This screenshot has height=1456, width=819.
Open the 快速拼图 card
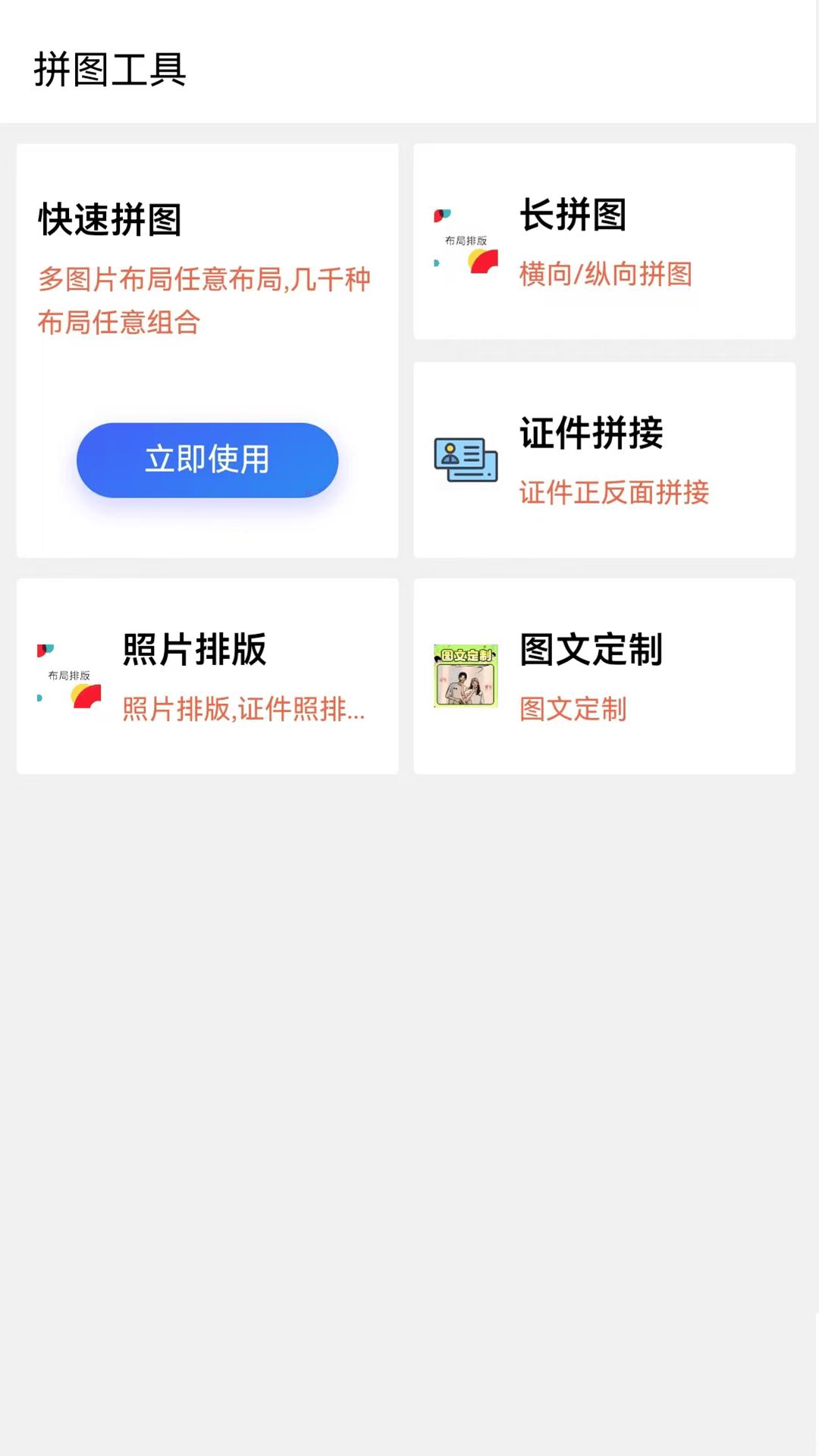pos(206,349)
